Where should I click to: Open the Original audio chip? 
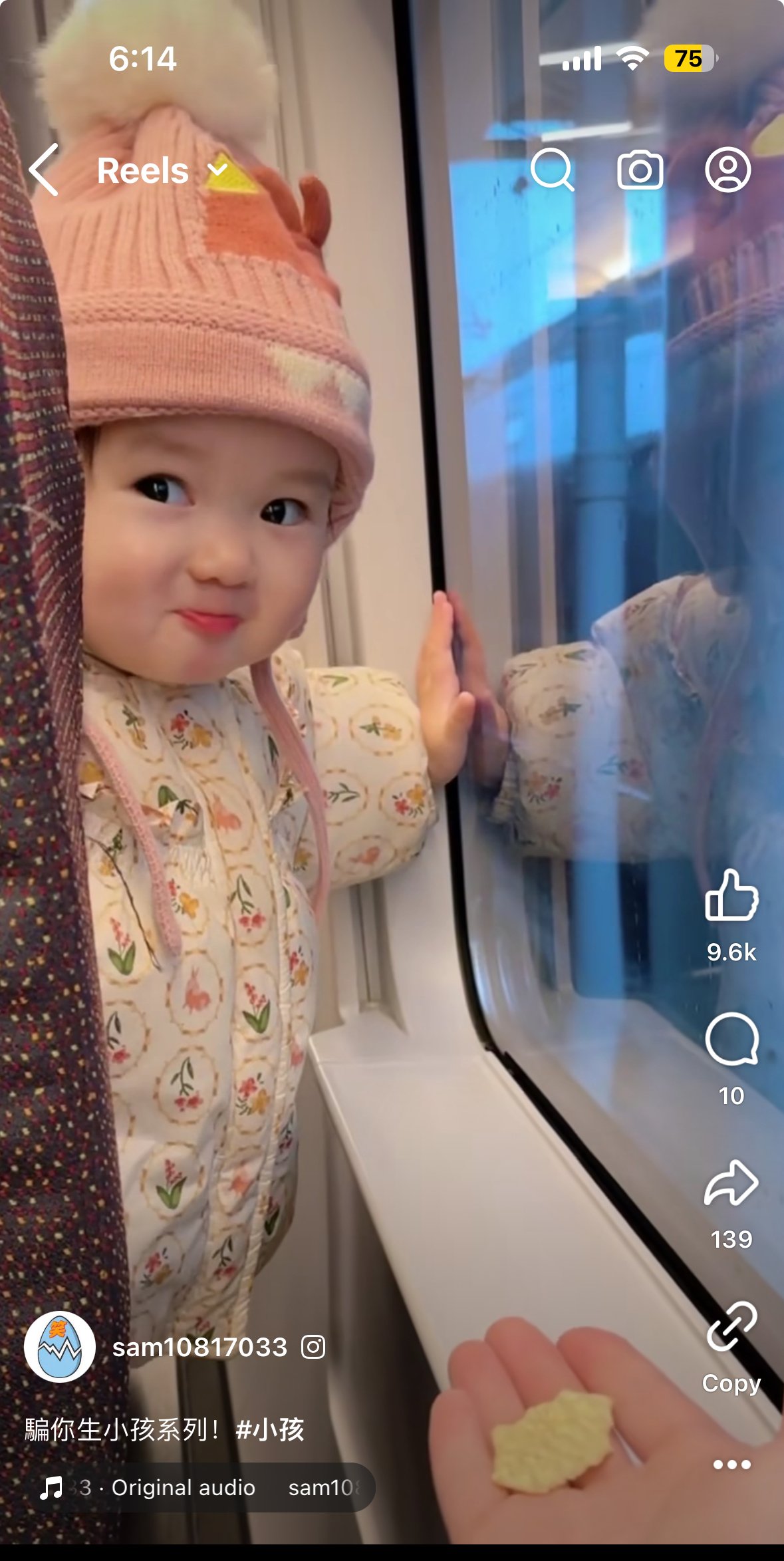(x=183, y=1488)
